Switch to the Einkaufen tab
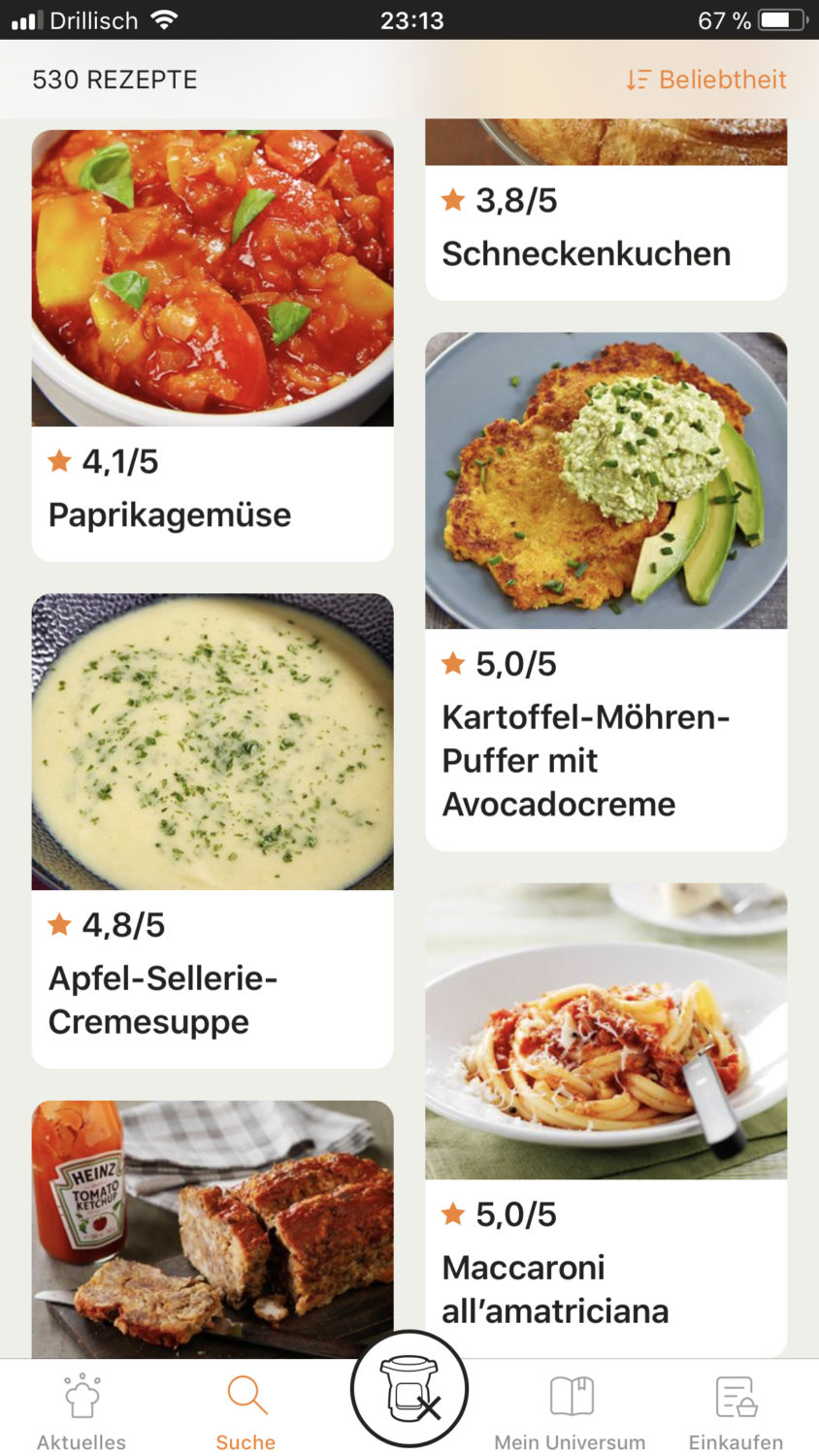Image resolution: width=819 pixels, height=1456 pixels. tap(736, 1411)
